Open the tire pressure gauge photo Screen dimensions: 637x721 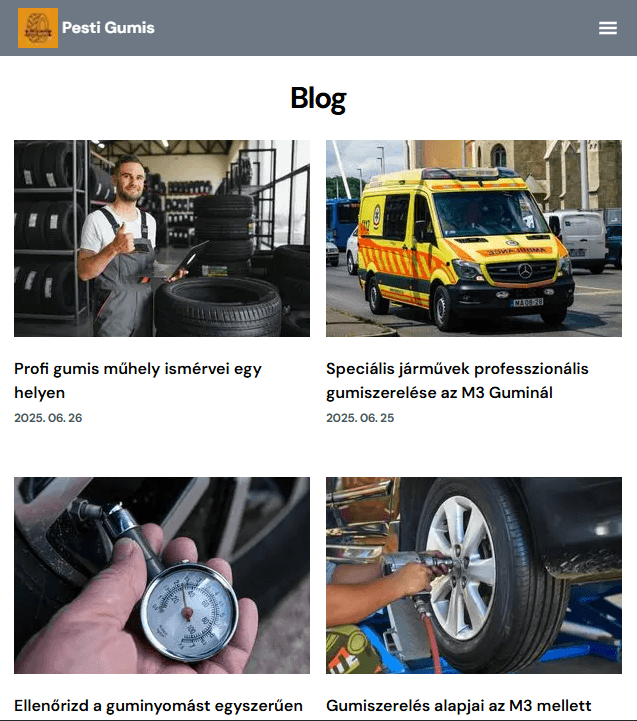click(x=162, y=575)
